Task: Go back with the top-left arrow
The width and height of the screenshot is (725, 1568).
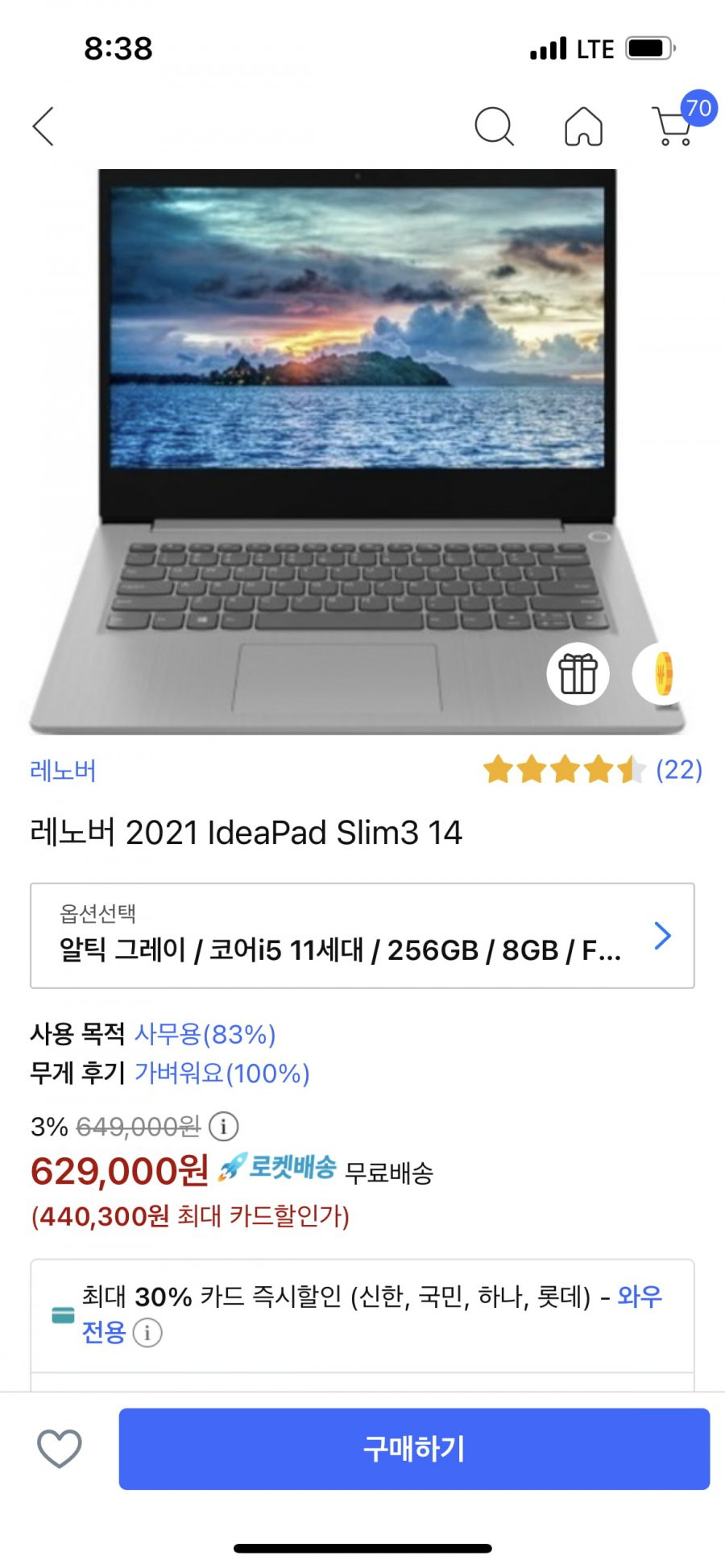Action: tap(43, 126)
